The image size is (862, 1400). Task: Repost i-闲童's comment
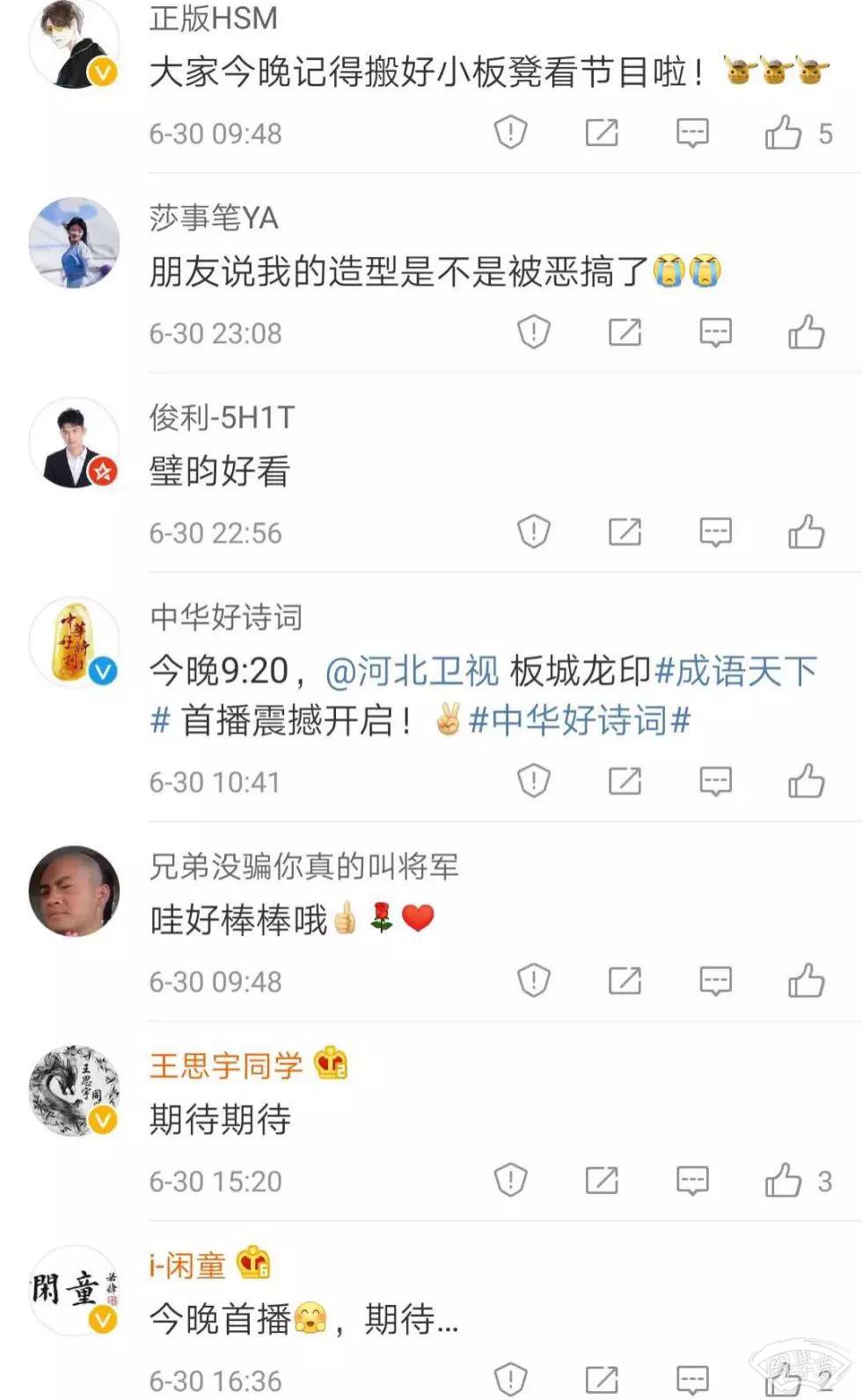pos(602,1380)
